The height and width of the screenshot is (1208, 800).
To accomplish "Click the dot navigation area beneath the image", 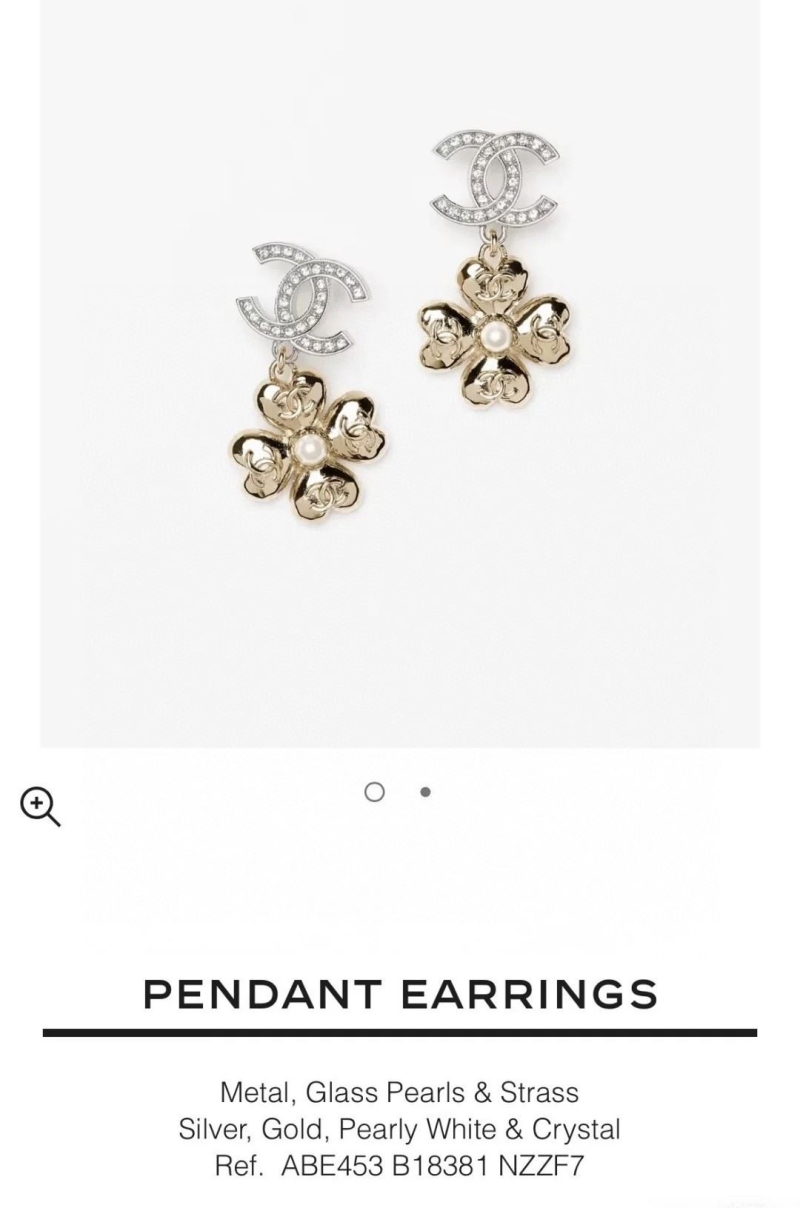I will click(400, 793).
